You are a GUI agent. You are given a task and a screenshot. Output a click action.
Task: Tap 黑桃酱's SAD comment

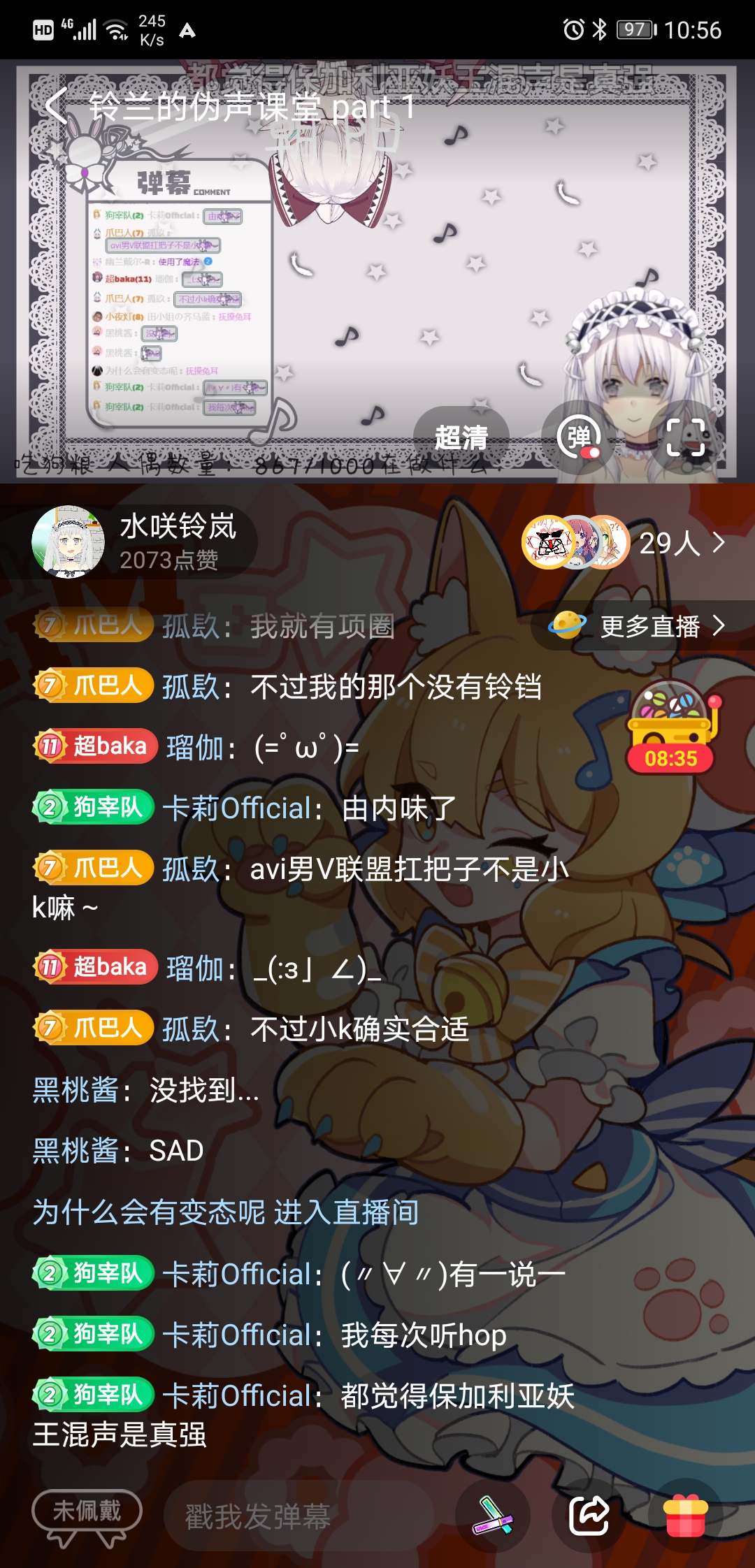click(x=176, y=1151)
